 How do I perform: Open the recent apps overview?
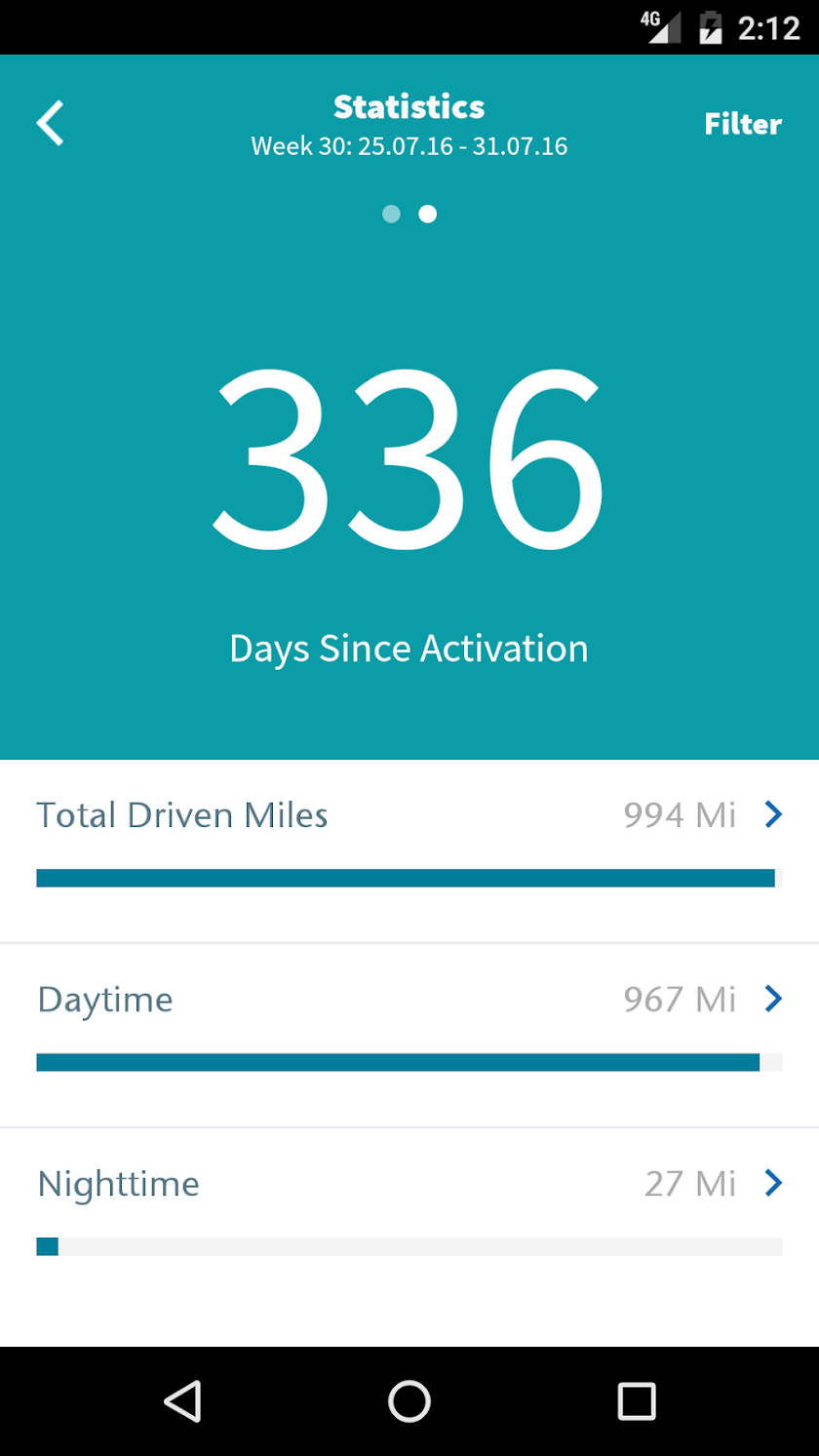pyautogui.click(x=636, y=1401)
